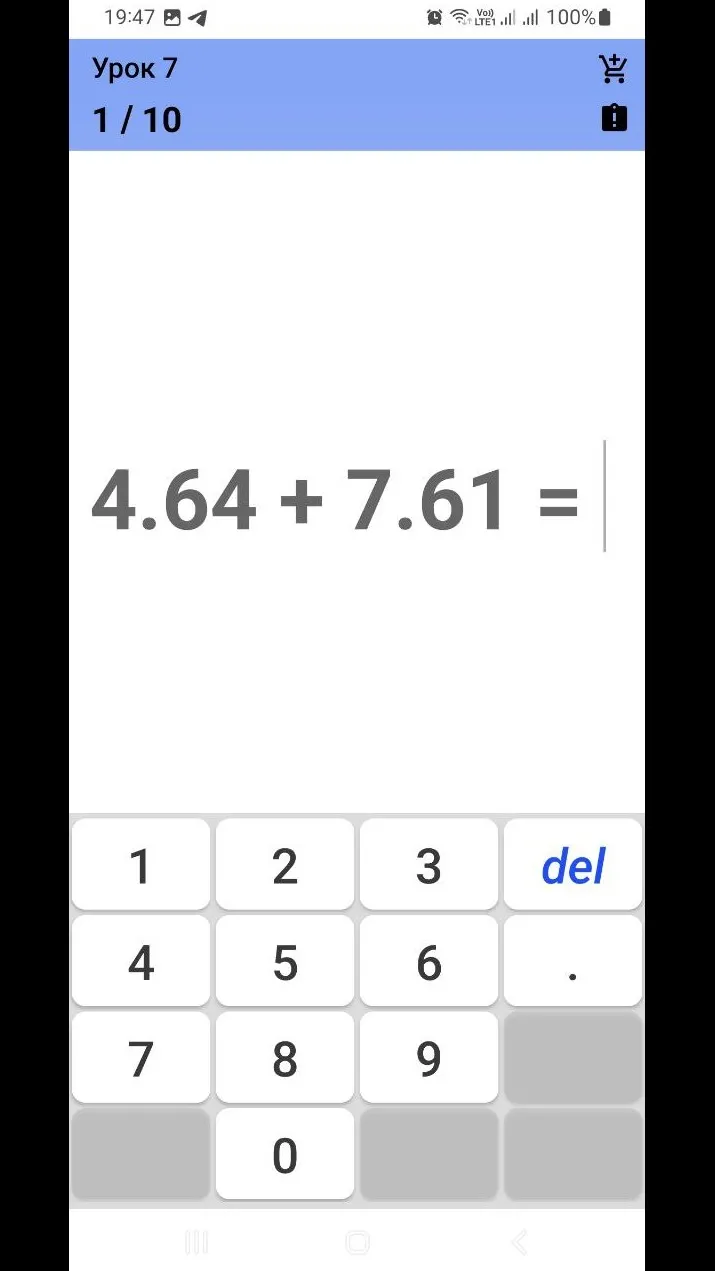Open the clipboard report icon
Viewport: 715px width, 1271px height.
click(x=614, y=118)
